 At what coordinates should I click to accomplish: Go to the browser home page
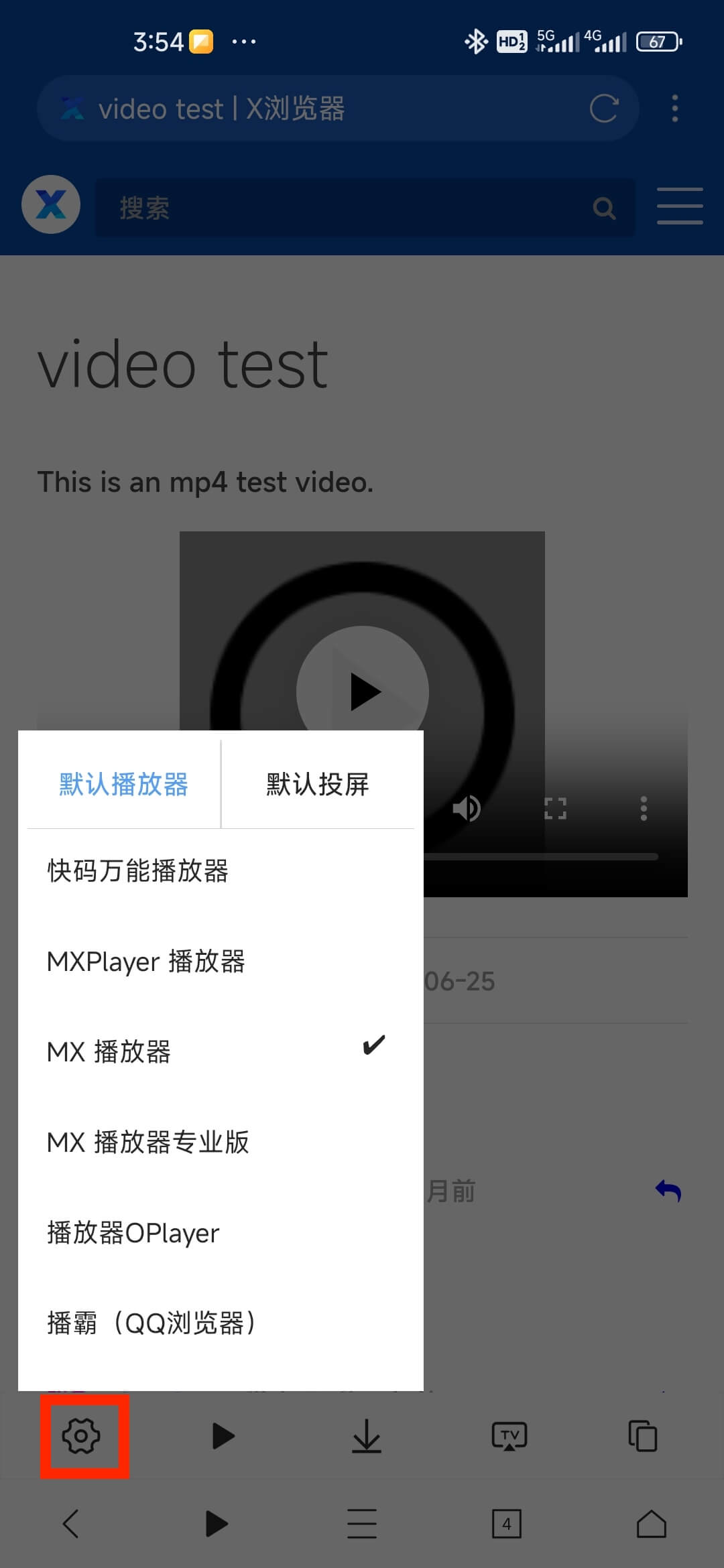tap(651, 1524)
